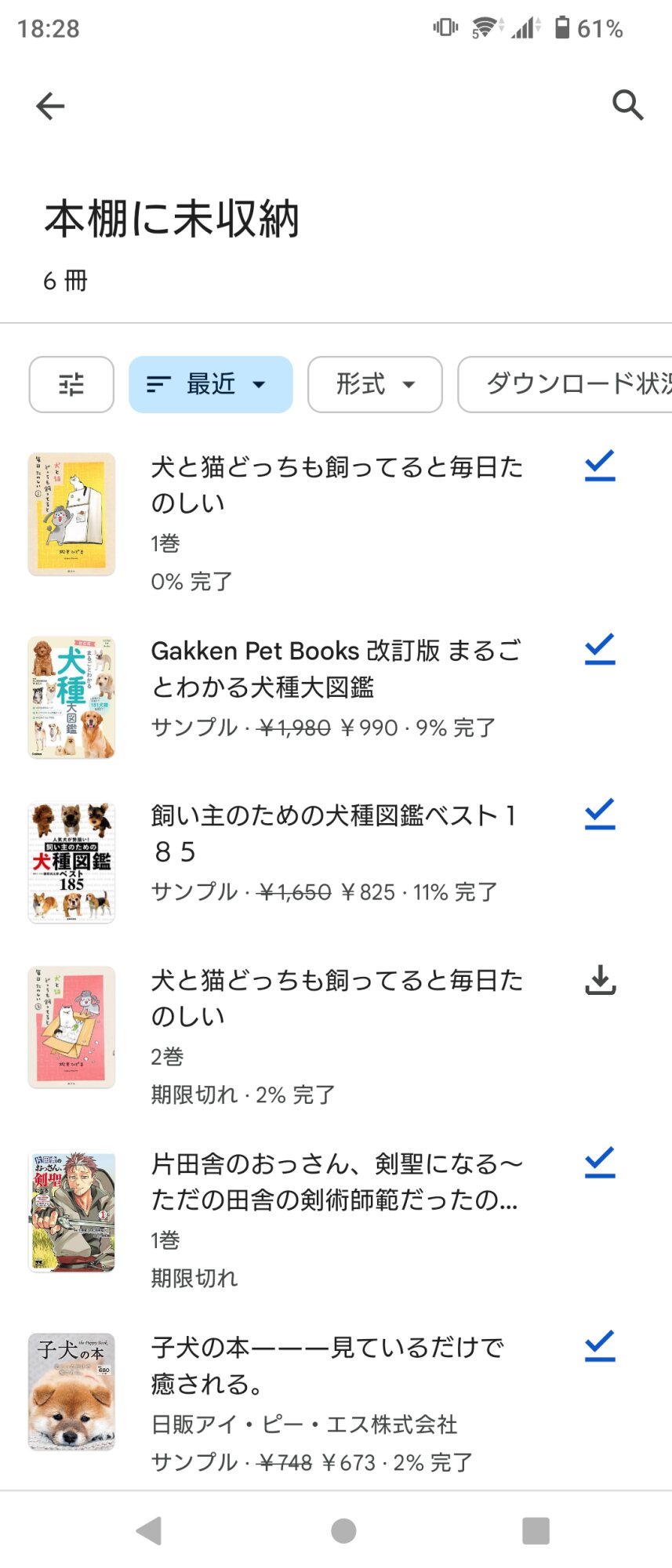Tap downloaded checkmark for Gakken Pet Books
The height and width of the screenshot is (1568, 672).
tap(600, 649)
